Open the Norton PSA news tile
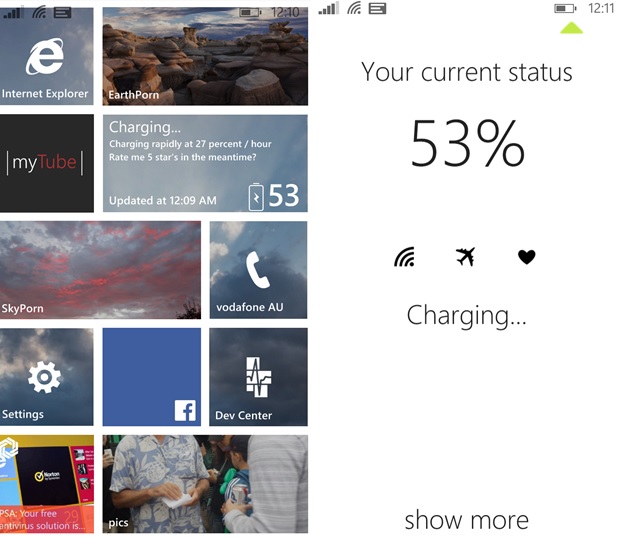 click(46, 484)
